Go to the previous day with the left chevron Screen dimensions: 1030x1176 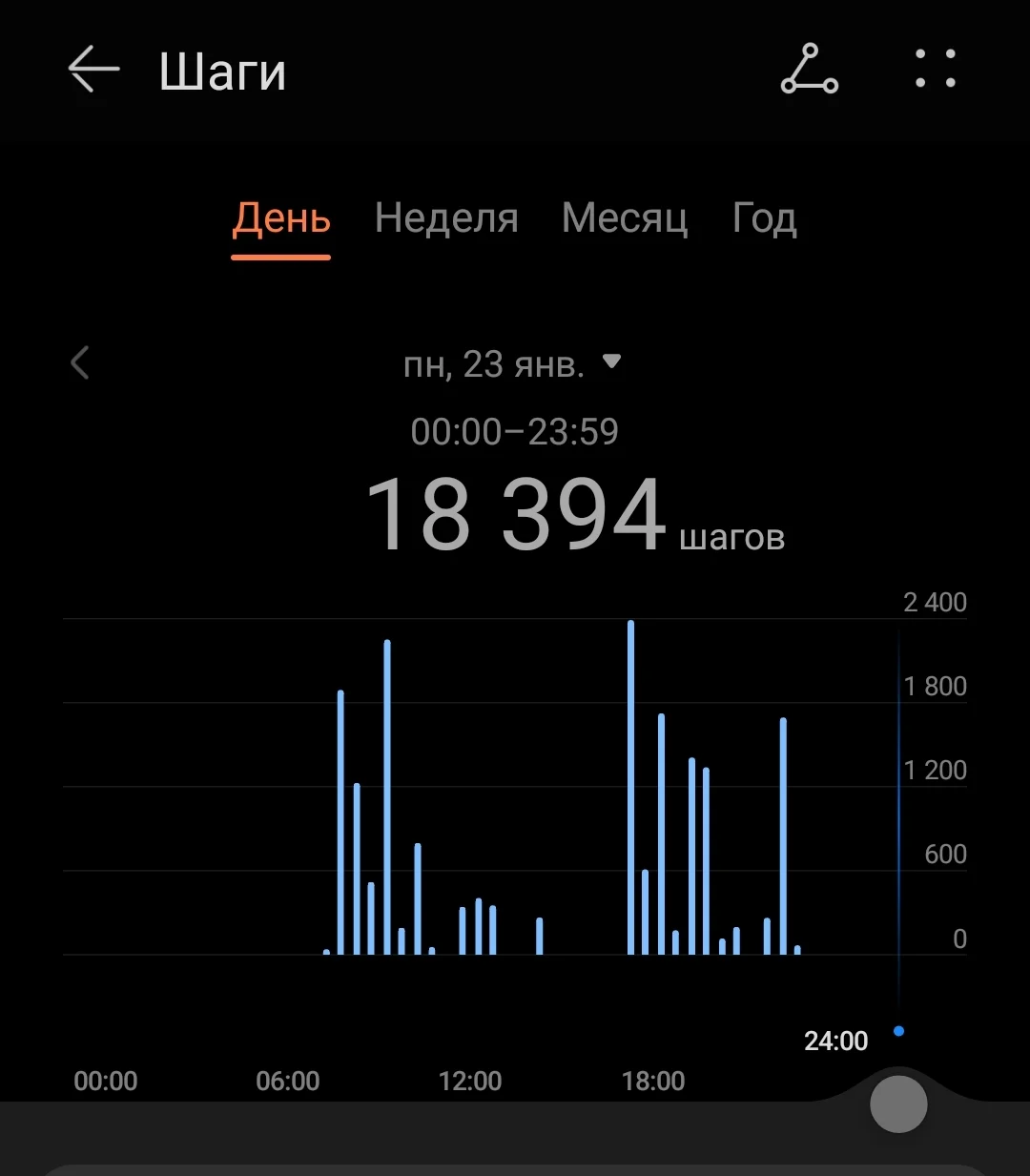(x=80, y=363)
